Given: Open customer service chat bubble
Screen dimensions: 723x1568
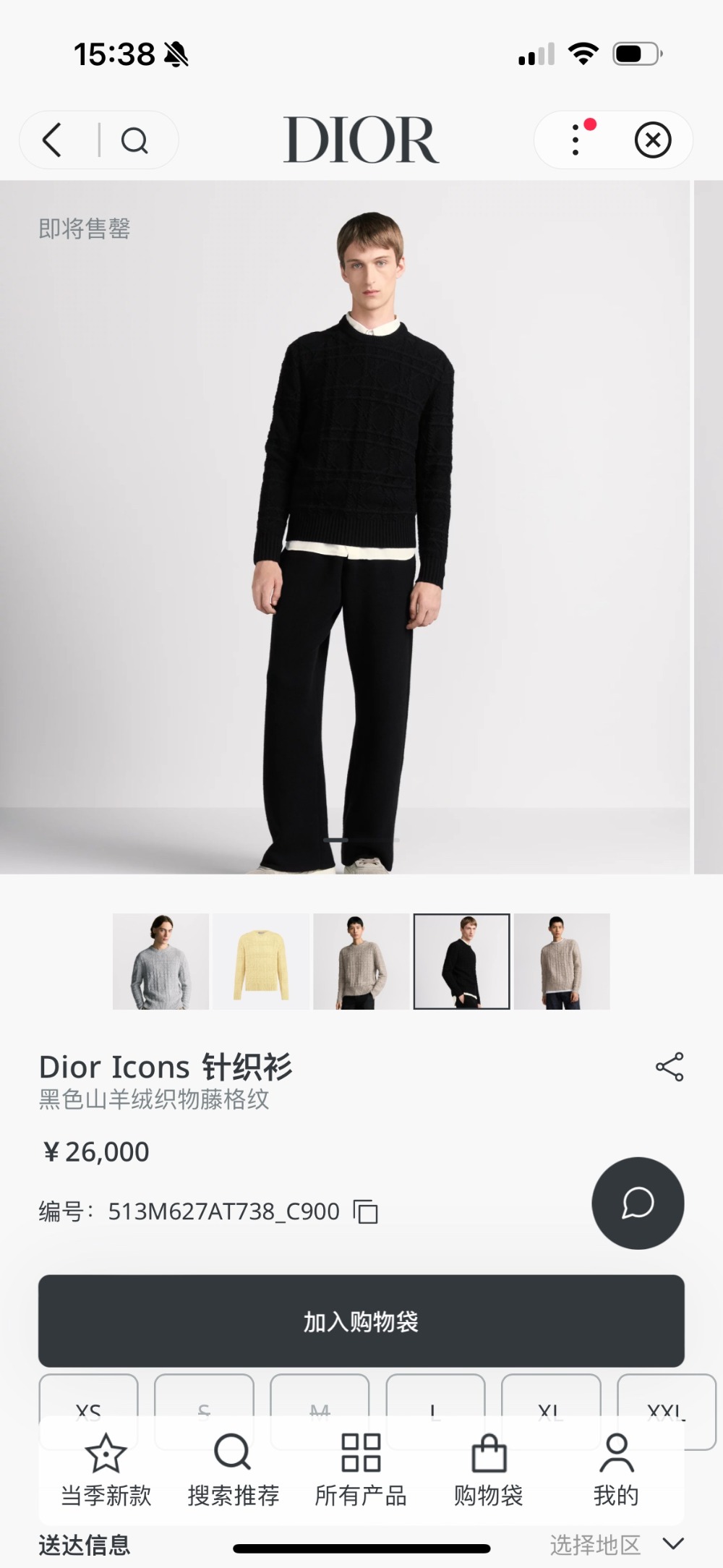Looking at the screenshot, I should [x=638, y=1203].
